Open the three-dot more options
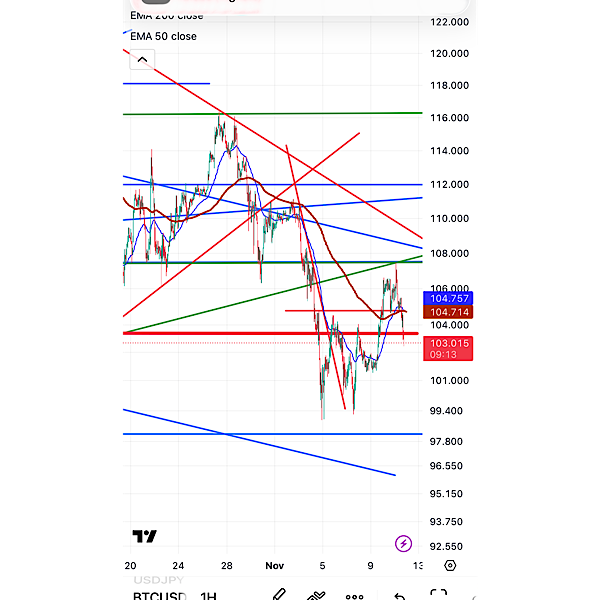This screenshot has width=600, height=600. pos(355,596)
